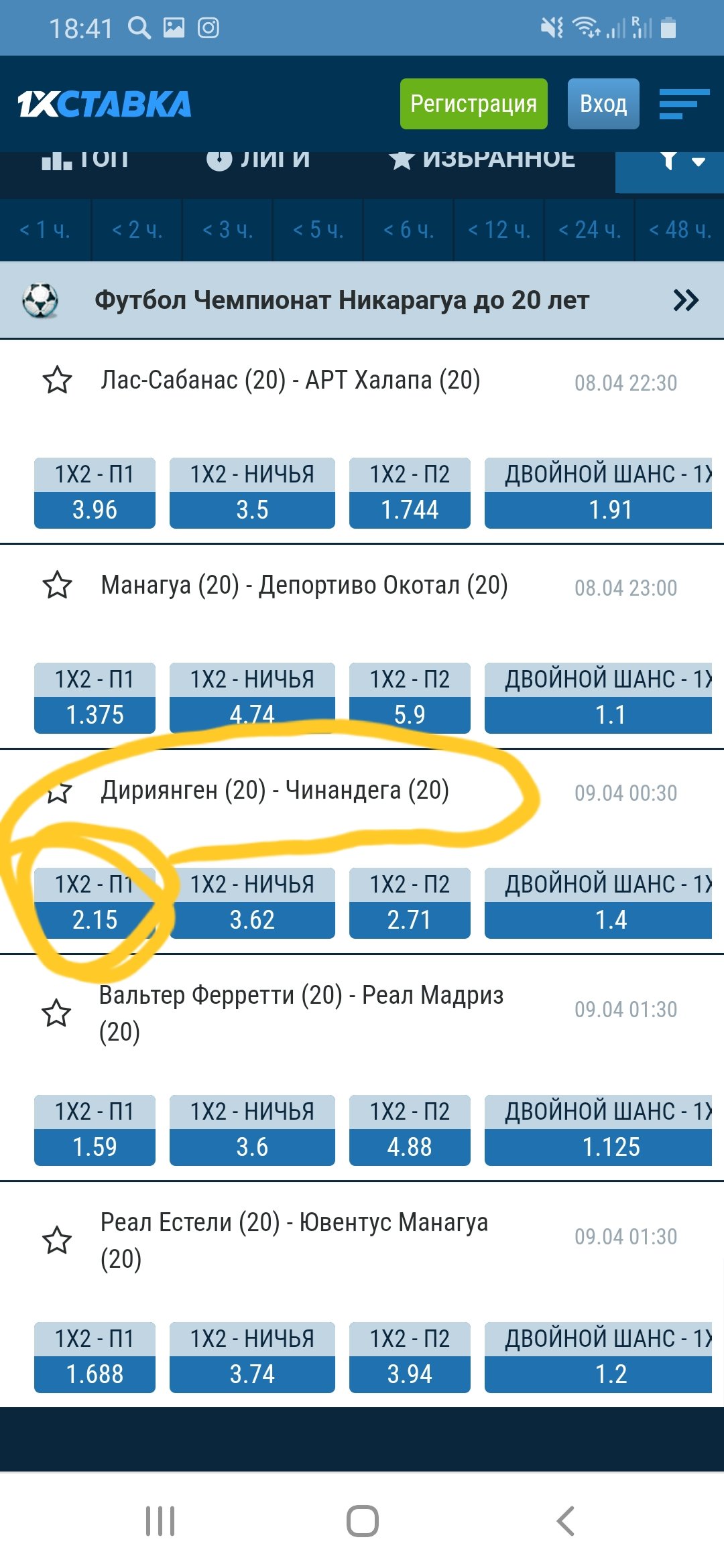Select draw odds 3.6 for Вальтер Ферретти
This screenshot has width=724, height=1568.
click(252, 1147)
